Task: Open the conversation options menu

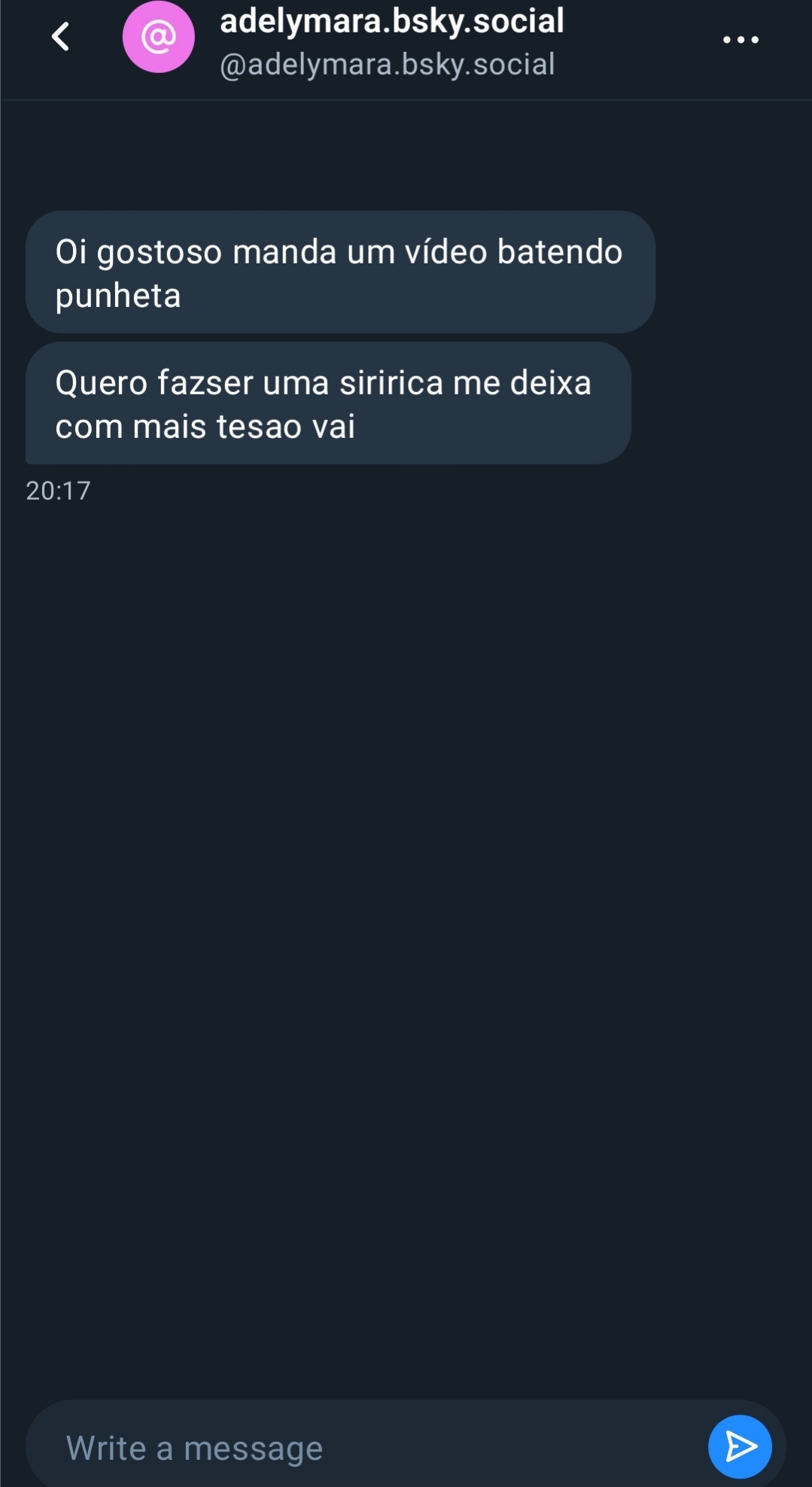Action: 740,39
